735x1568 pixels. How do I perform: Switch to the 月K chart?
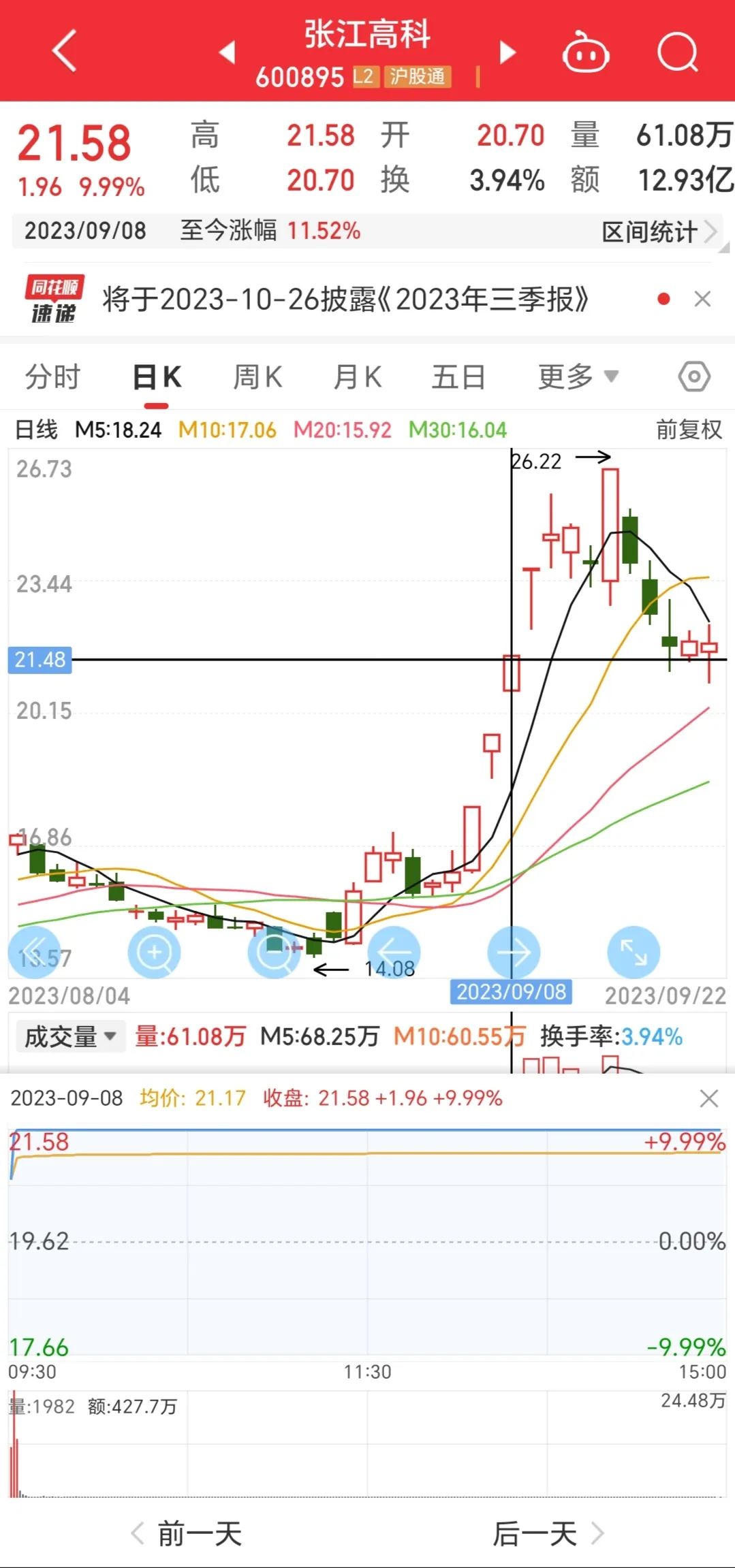pyautogui.click(x=358, y=377)
